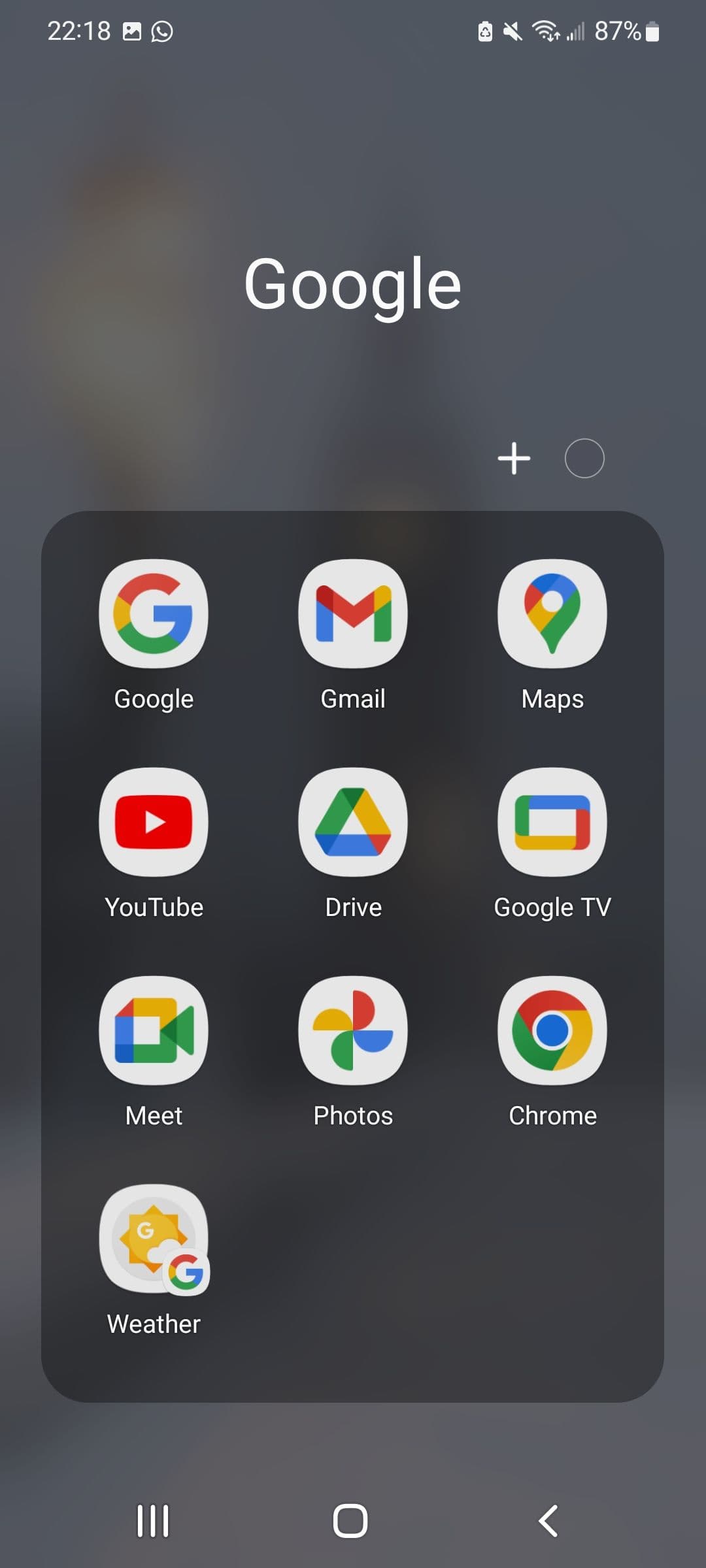Launch Google Maps
Viewport: 706px width, 1568px height.
(x=552, y=613)
